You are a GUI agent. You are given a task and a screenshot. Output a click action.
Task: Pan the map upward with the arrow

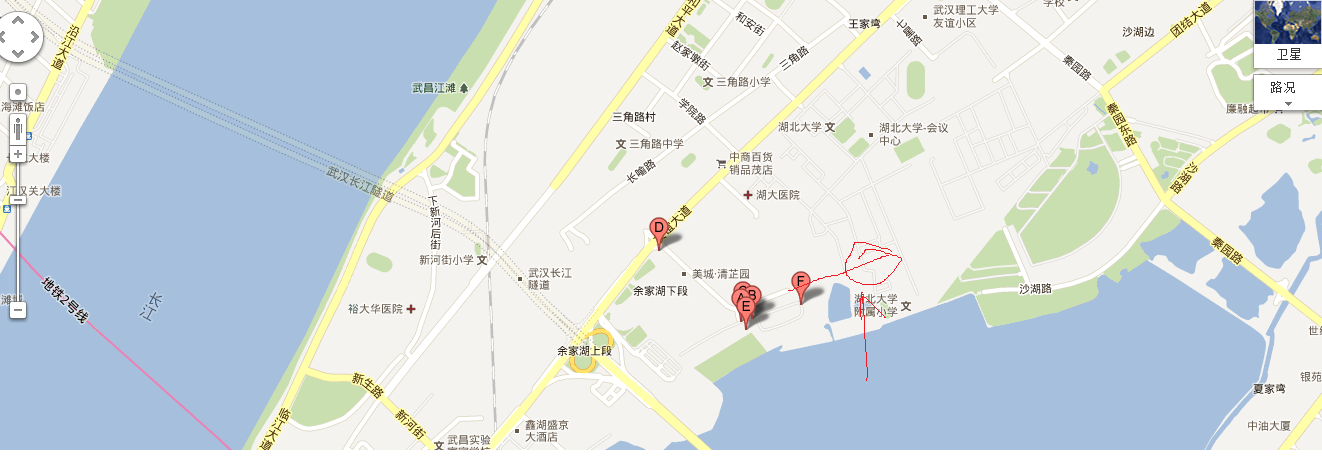pos(17,21)
